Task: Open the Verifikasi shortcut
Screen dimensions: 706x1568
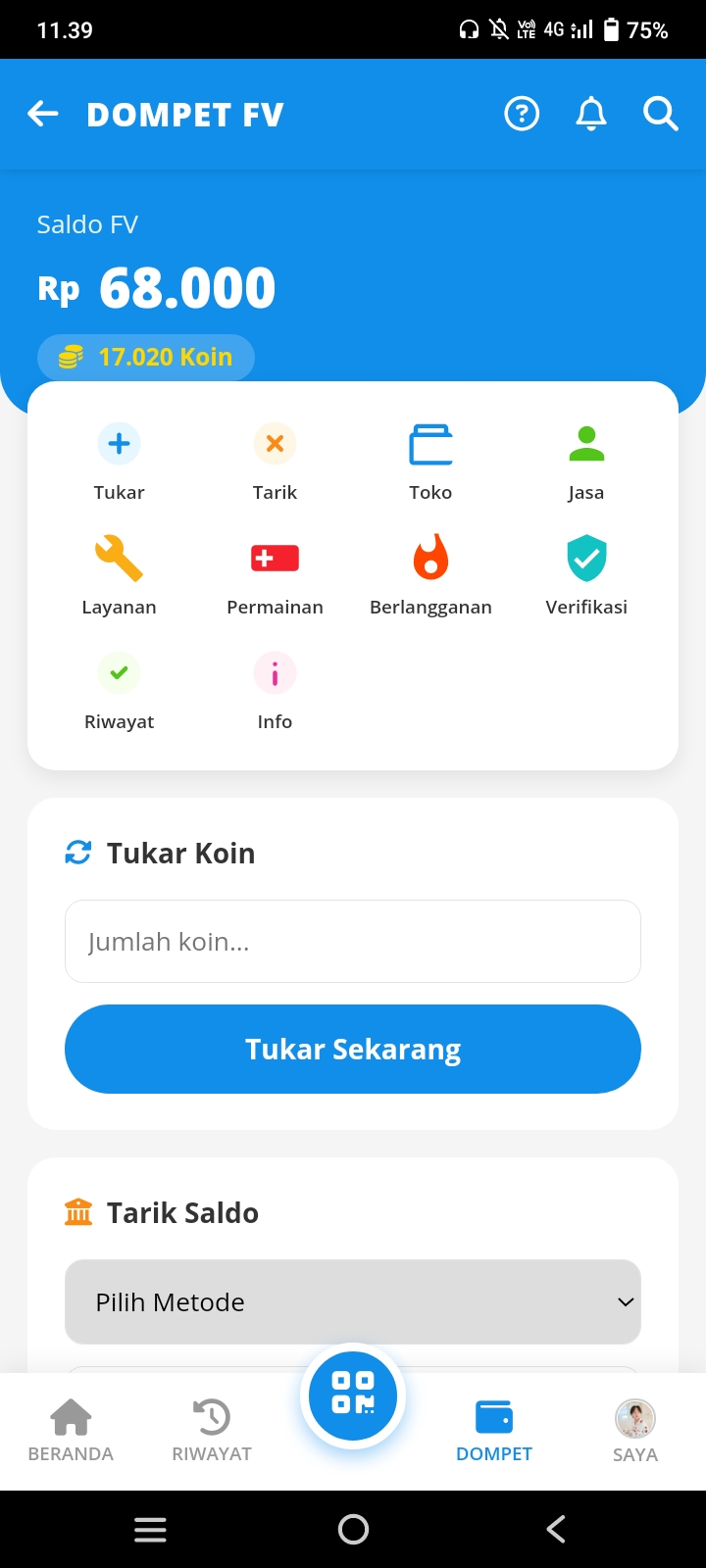Action: [586, 575]
